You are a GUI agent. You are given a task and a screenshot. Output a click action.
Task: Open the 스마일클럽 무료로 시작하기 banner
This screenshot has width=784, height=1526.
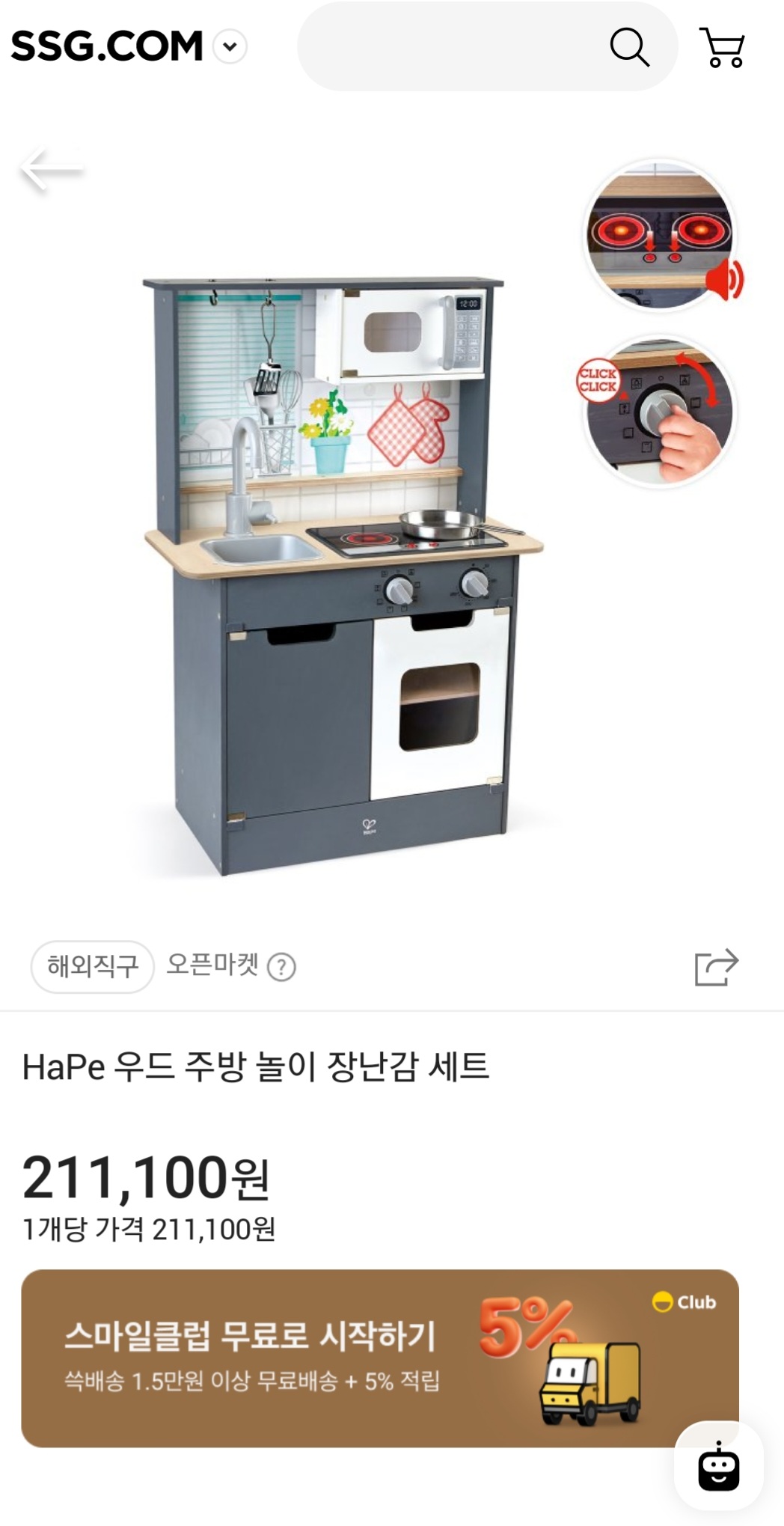pos(380,1358)
